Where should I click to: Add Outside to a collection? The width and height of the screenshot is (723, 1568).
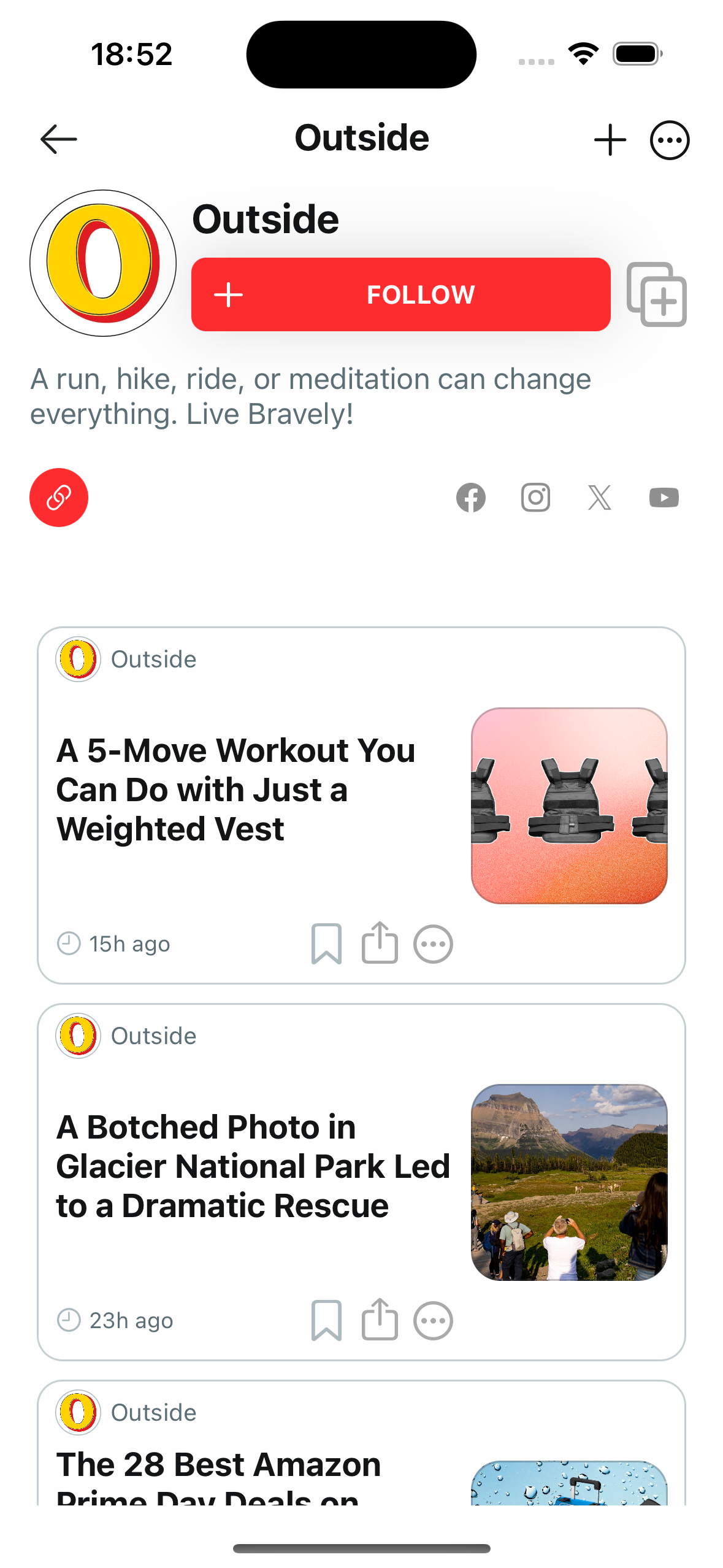[x=656, y=294]
